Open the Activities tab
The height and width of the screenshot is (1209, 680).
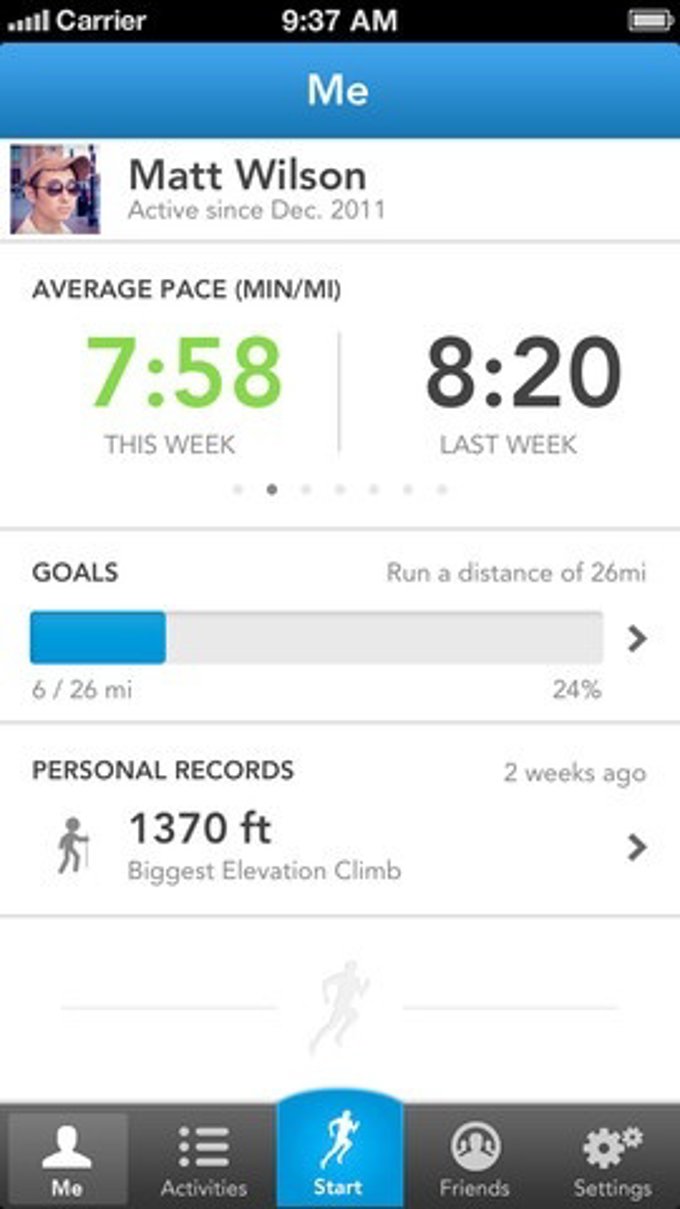(x=204, y=1158)
